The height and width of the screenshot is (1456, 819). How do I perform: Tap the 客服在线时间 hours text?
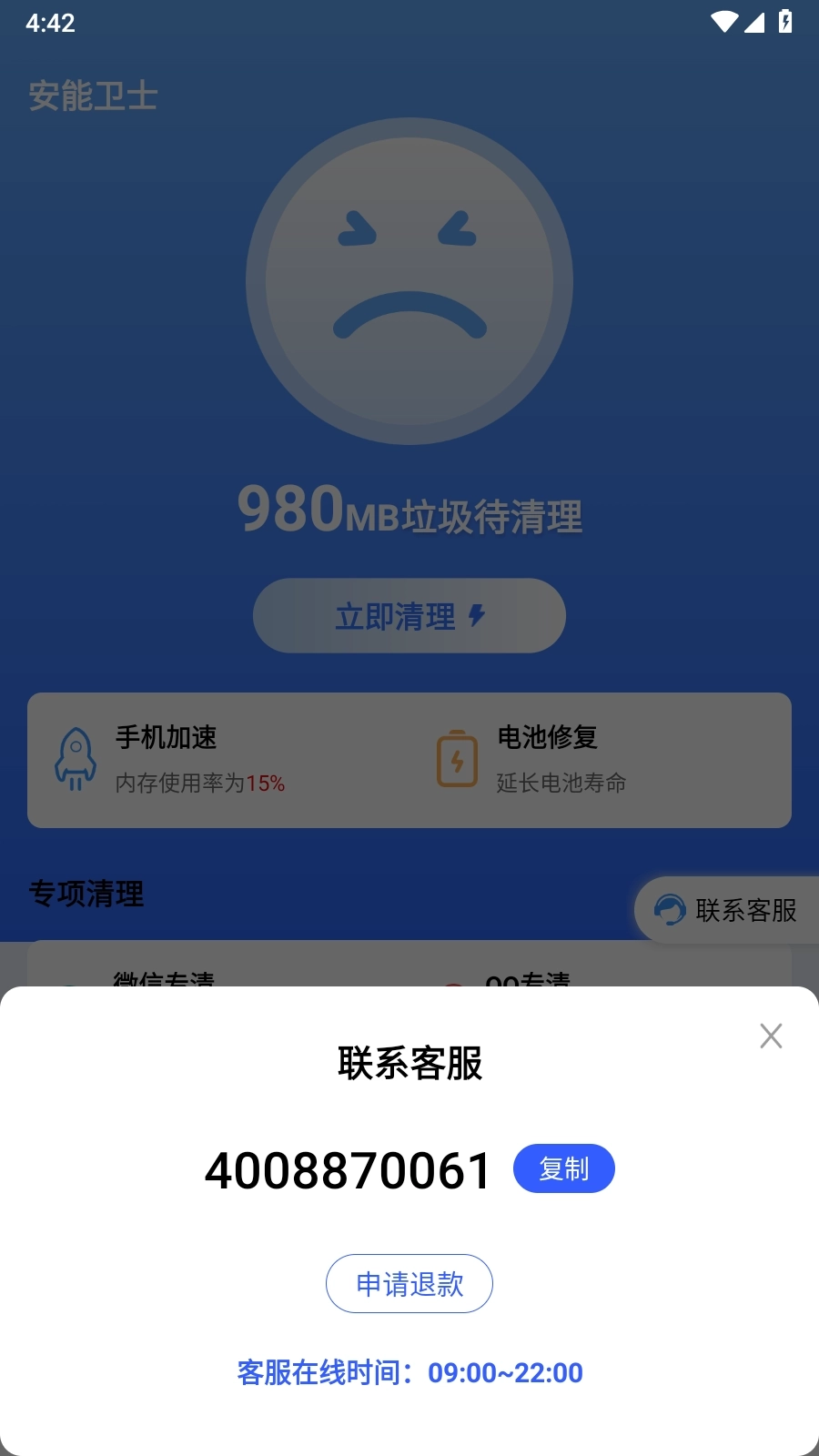(x=409, y=1372)
